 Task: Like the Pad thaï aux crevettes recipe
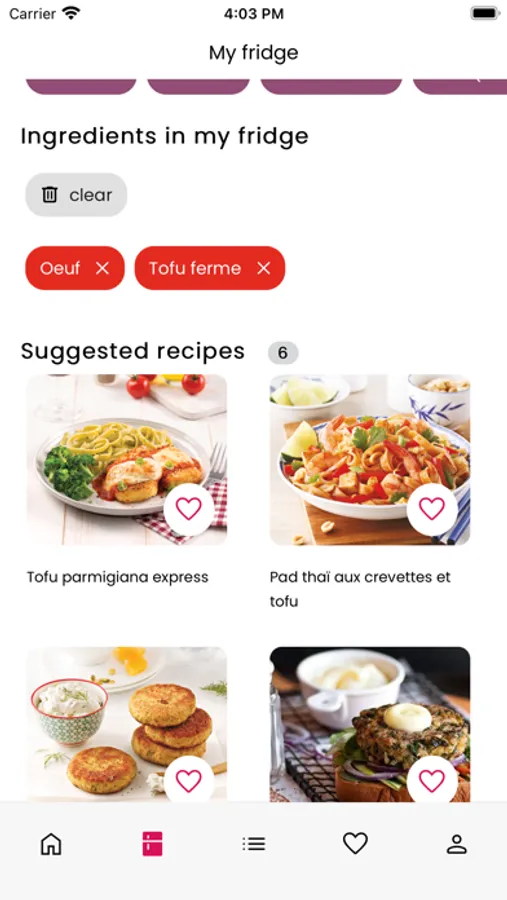click(x=432, y=509)
